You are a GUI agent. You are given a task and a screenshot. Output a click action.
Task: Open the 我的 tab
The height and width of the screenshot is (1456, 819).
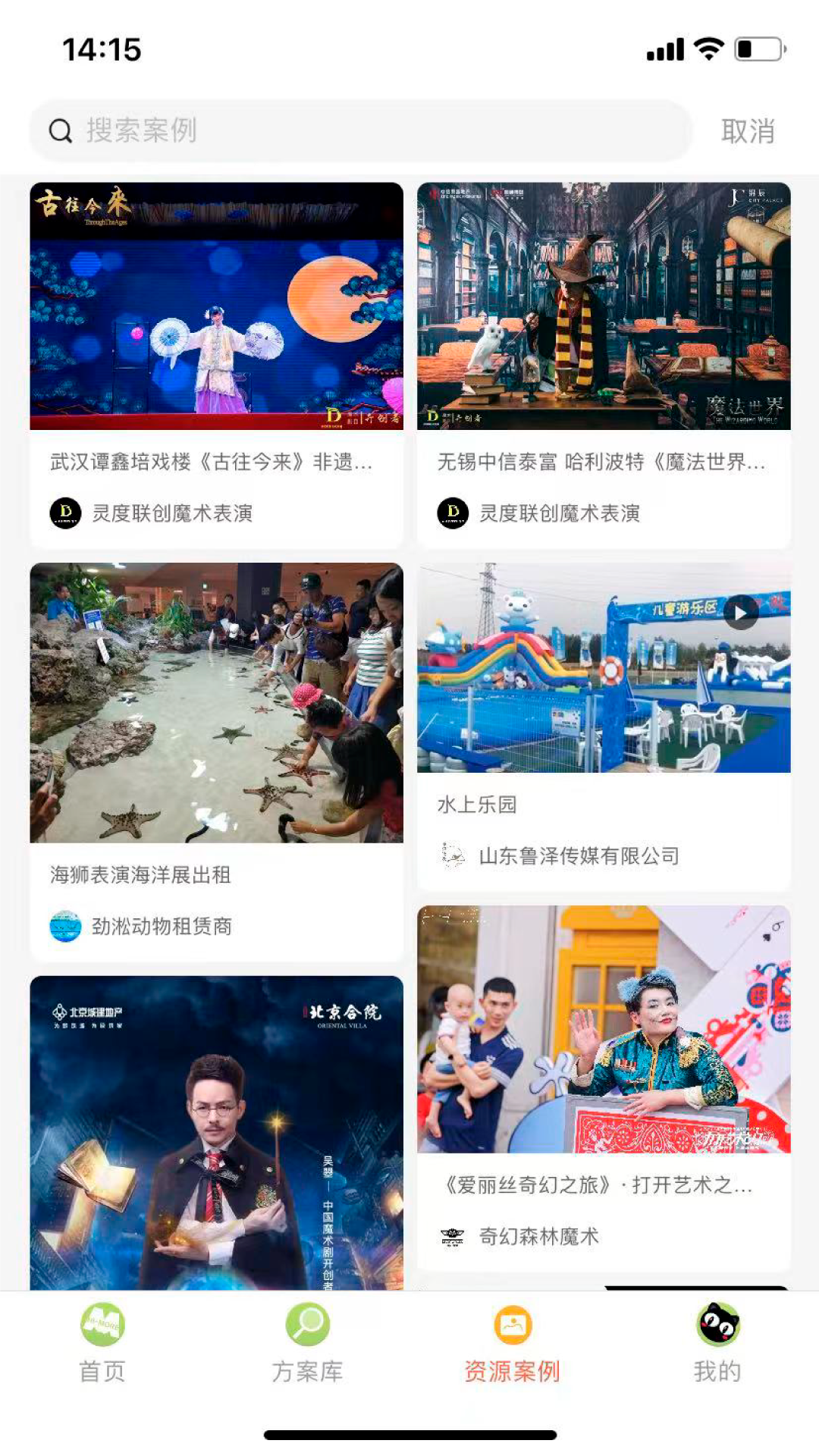point(717,1342)
